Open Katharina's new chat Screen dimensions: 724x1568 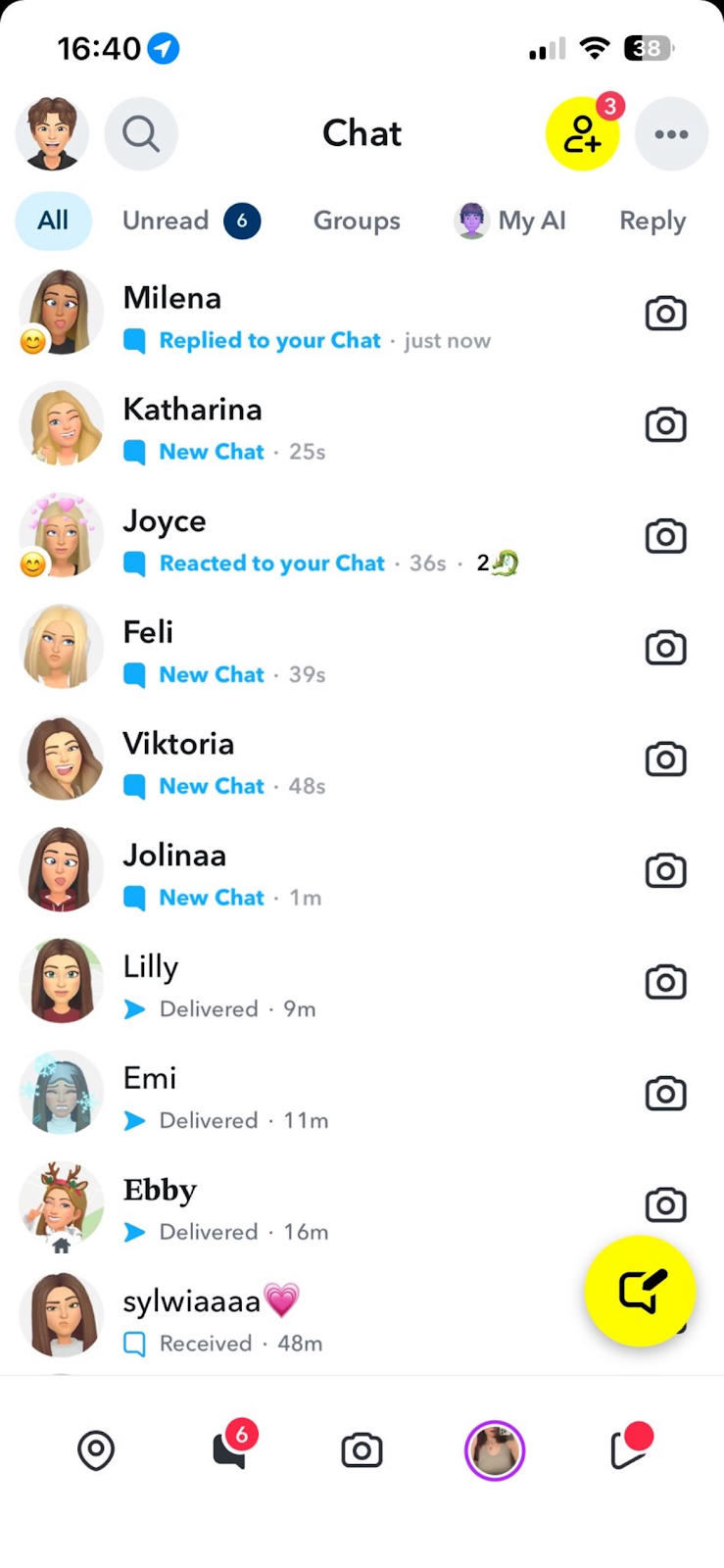pyautogui.click(x=294, y=427)
